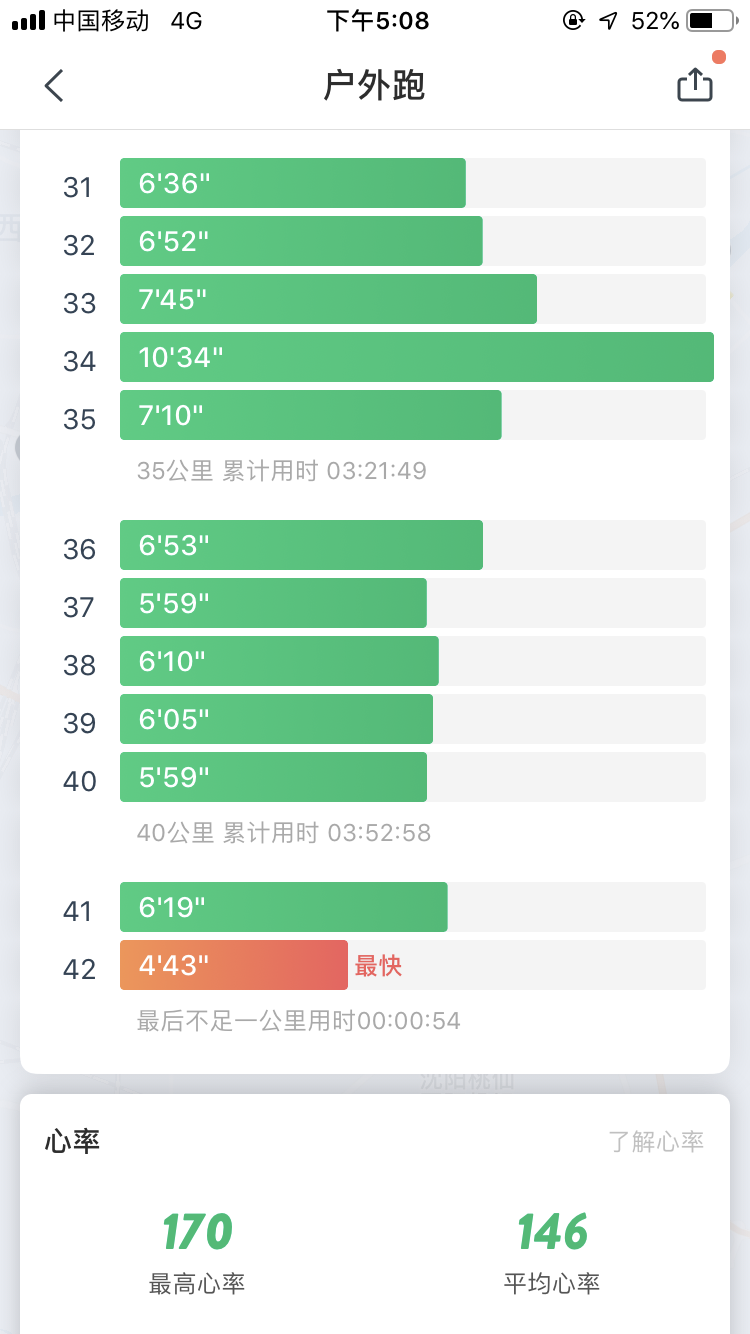Select the 户外跑 title header
The image size is (750, 1334).
[374, 86]
